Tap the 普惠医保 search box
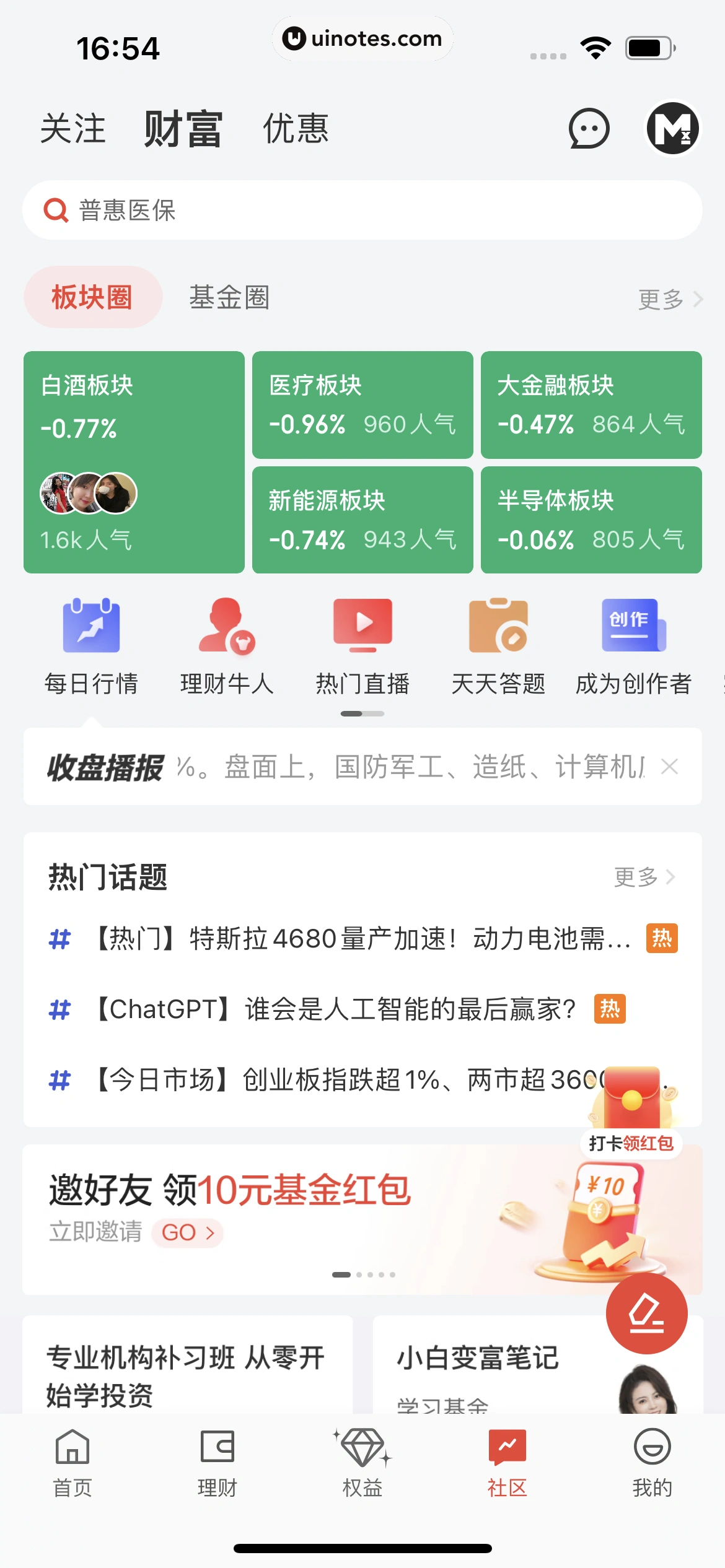The image size is (725, 1568). tap(362, 211)
